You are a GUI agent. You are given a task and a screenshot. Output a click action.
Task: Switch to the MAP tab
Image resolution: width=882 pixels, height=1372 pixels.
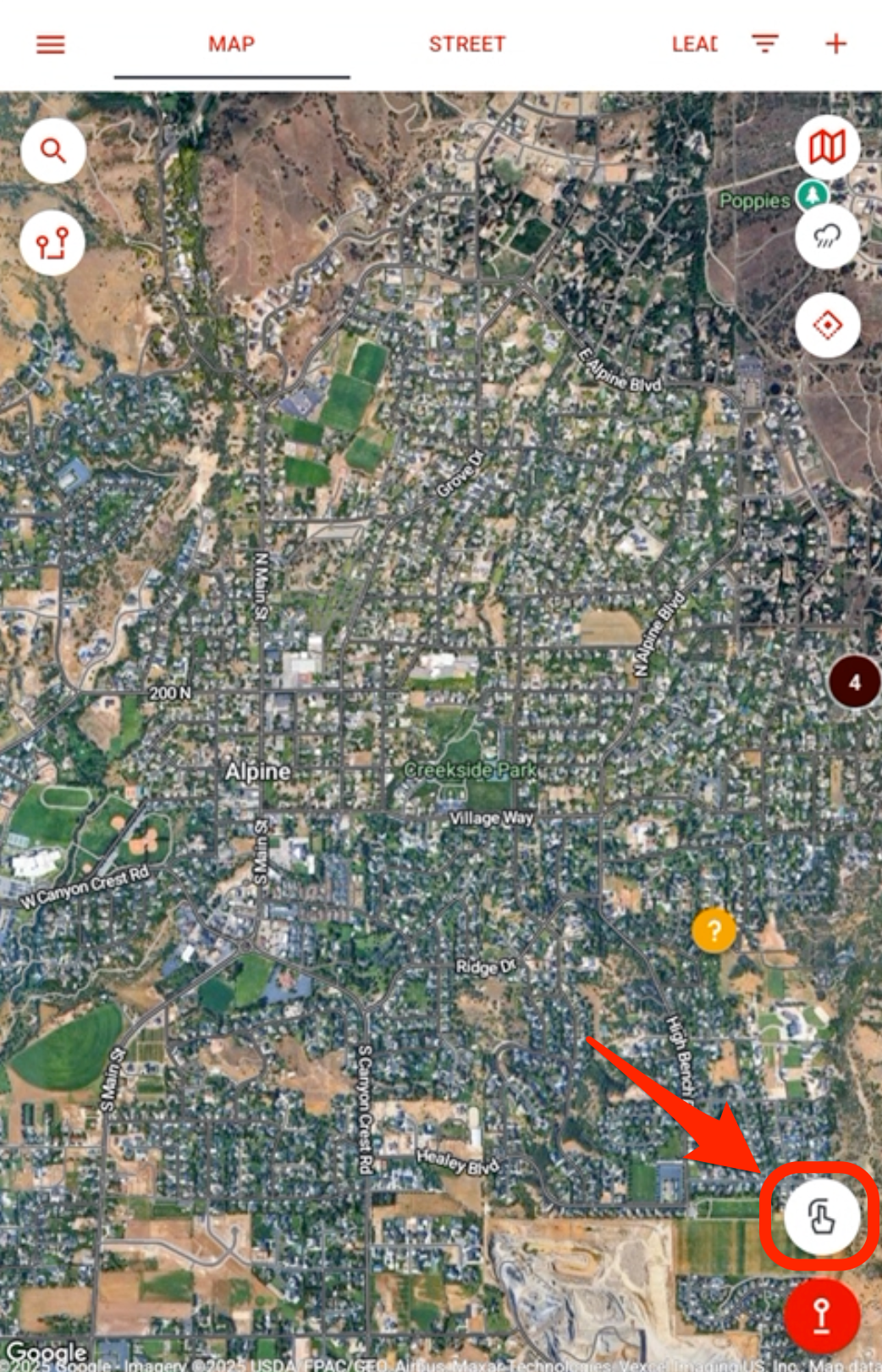pos(231,44)
